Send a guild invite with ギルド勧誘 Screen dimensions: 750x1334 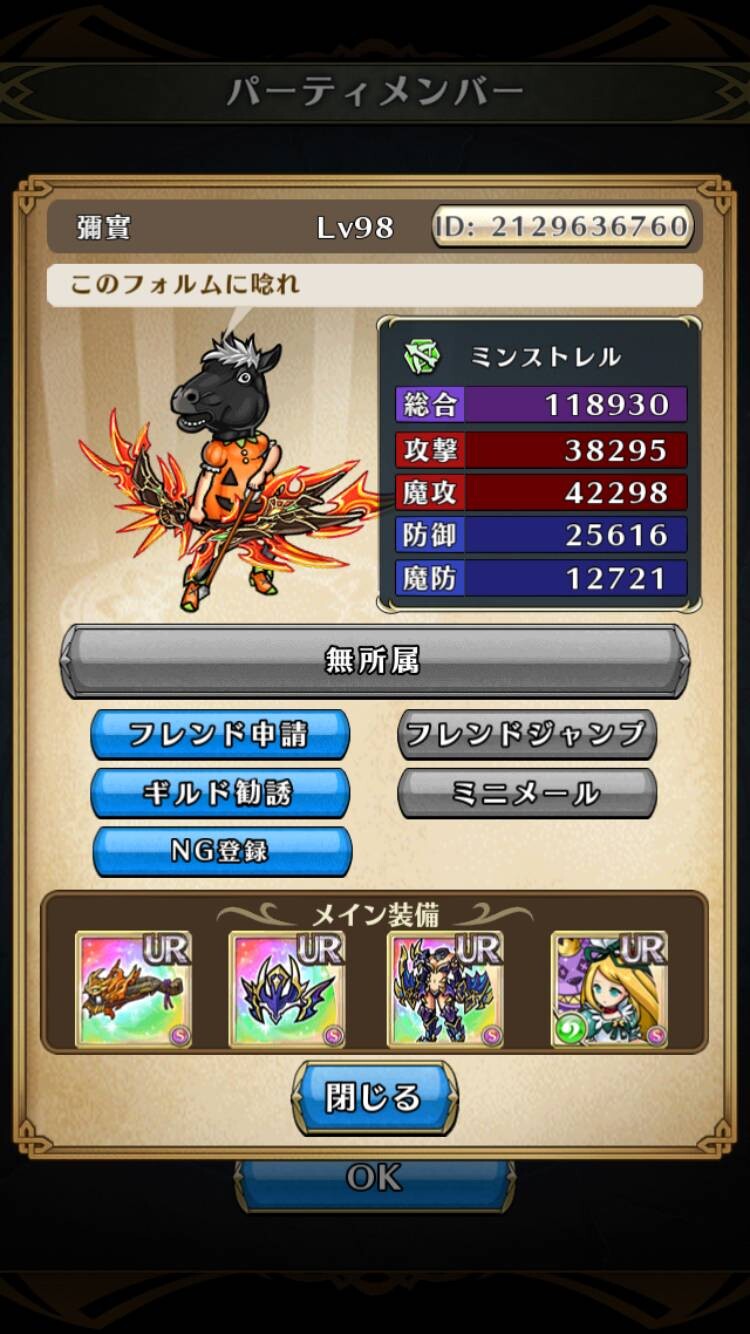(x=220, y=793)
